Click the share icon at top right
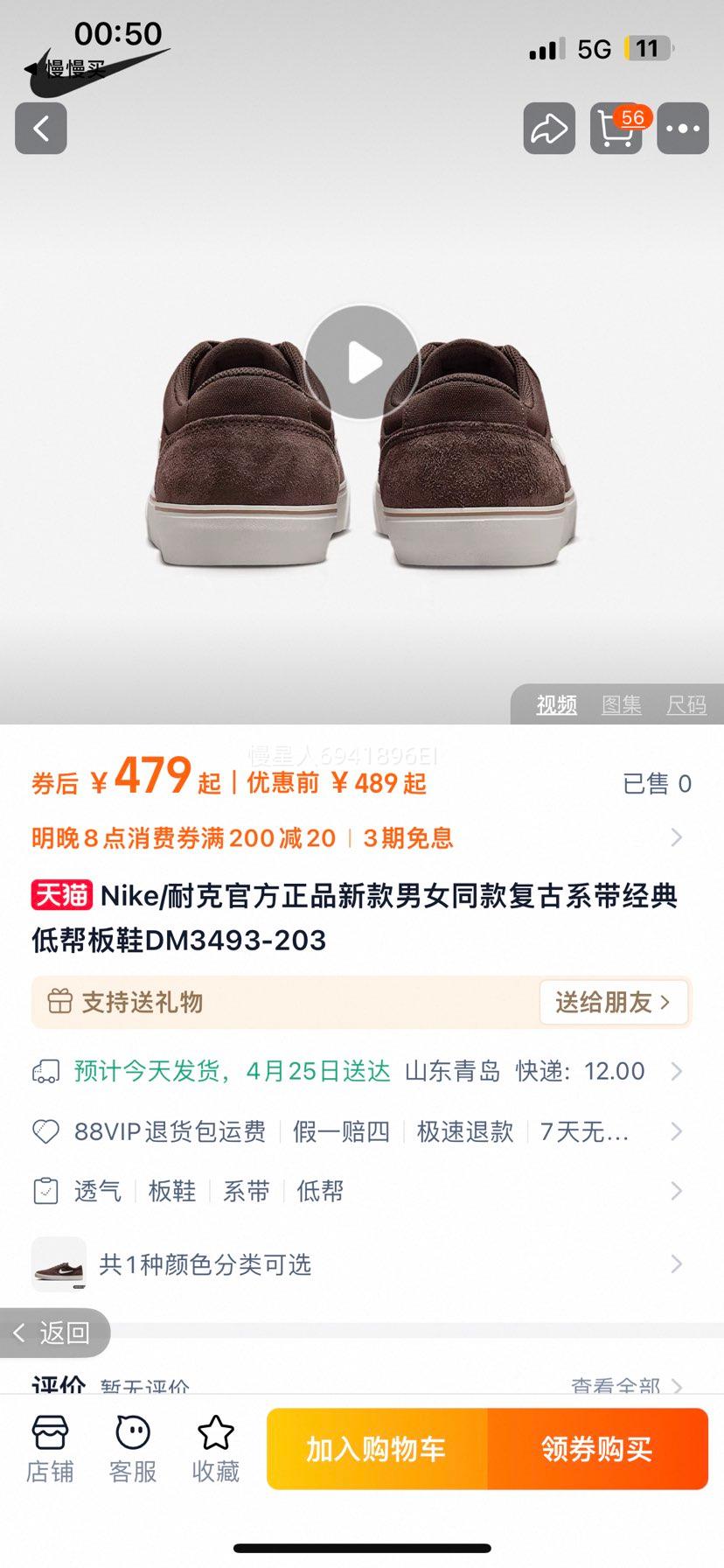Viewport: 724px width, 1568px height. pyautogui.click(x=548, y=129)
